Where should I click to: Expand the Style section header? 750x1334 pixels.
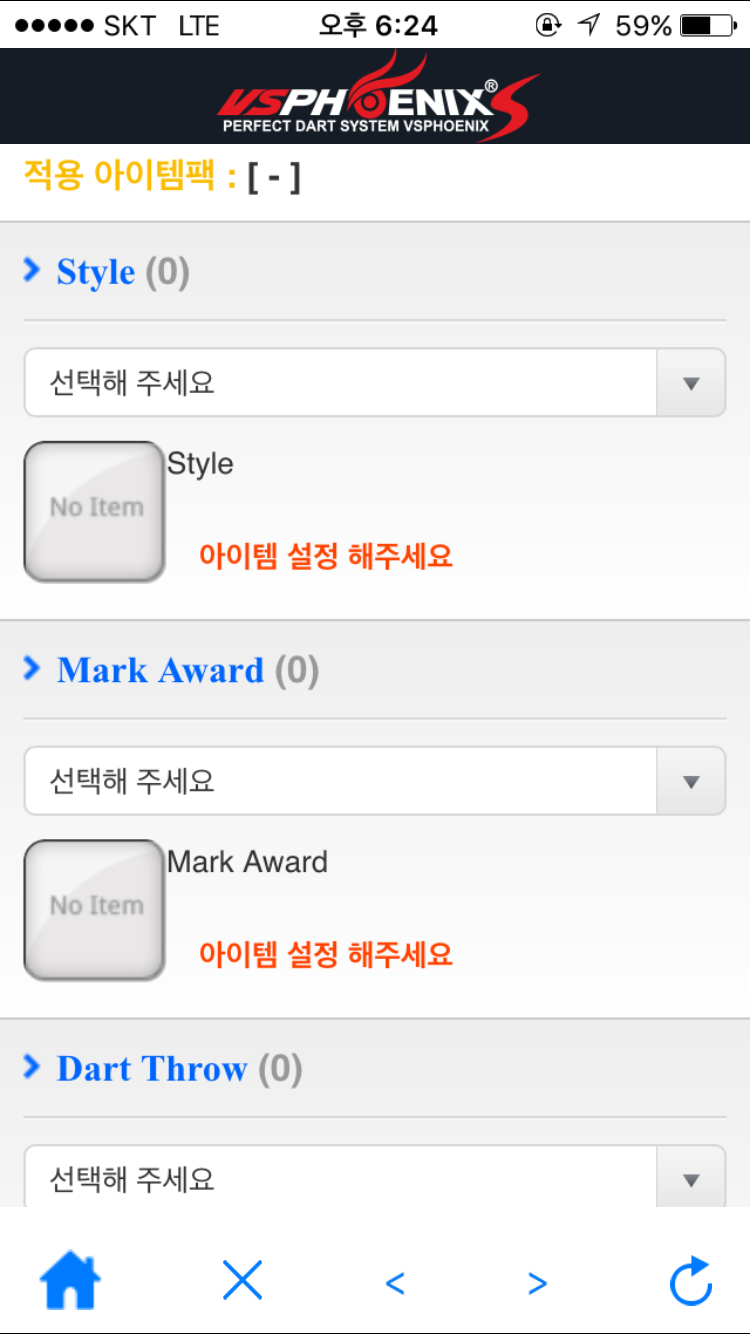point(96,272)
